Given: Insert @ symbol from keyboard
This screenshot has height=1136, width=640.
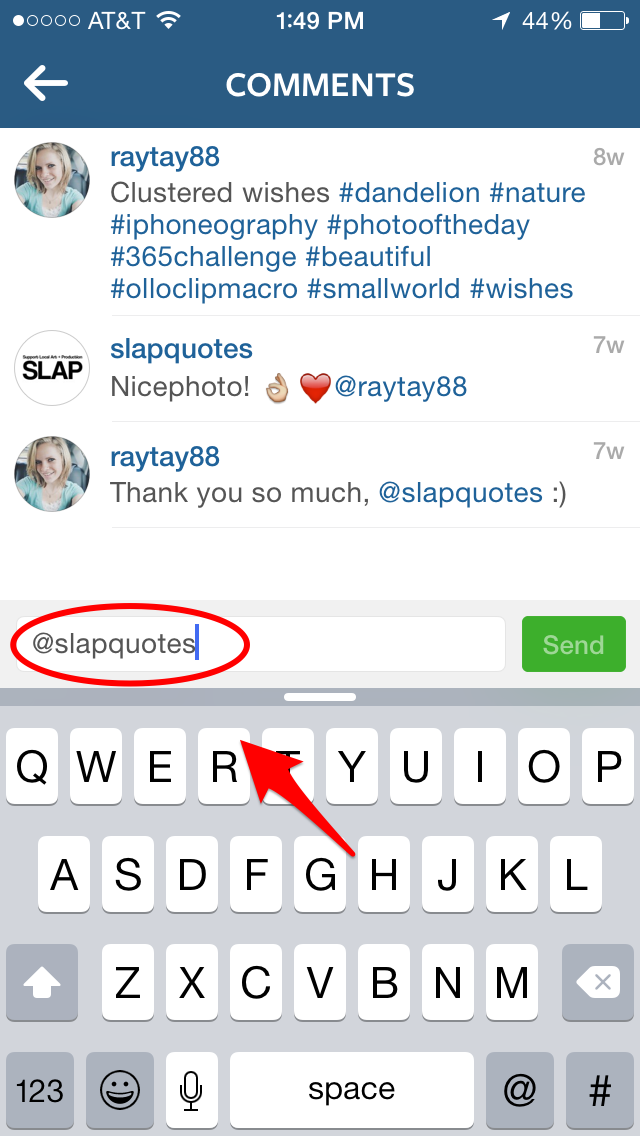Looking at the screenshot, I should (520, 1090).
